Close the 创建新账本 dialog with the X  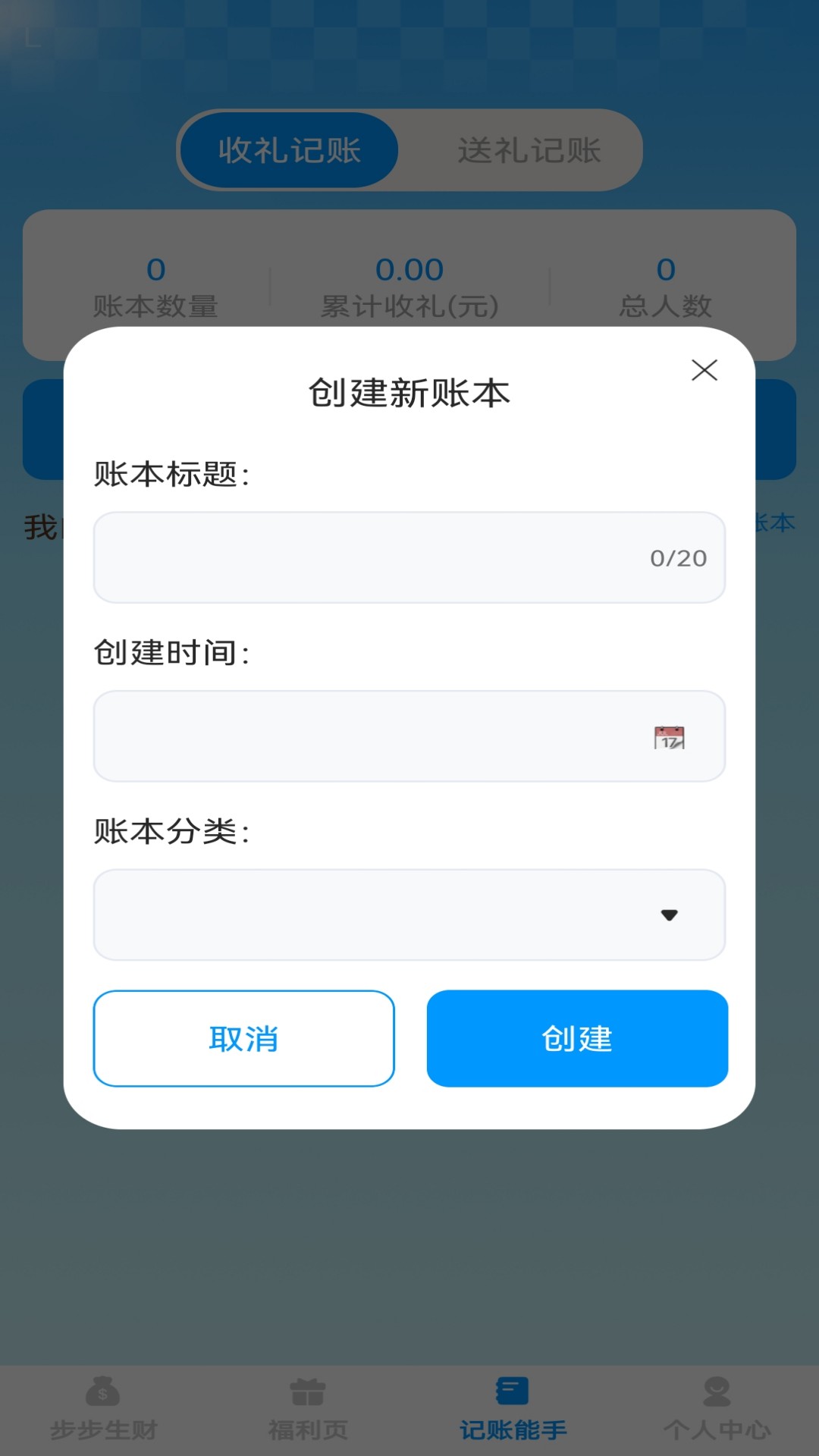tap(704, 371)
